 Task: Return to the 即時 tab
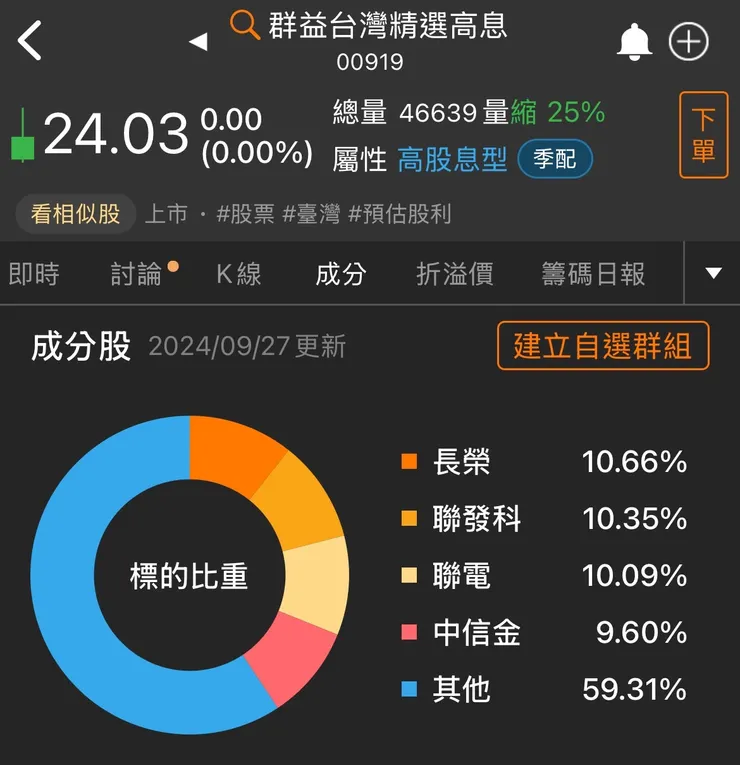tap(36, 273)
